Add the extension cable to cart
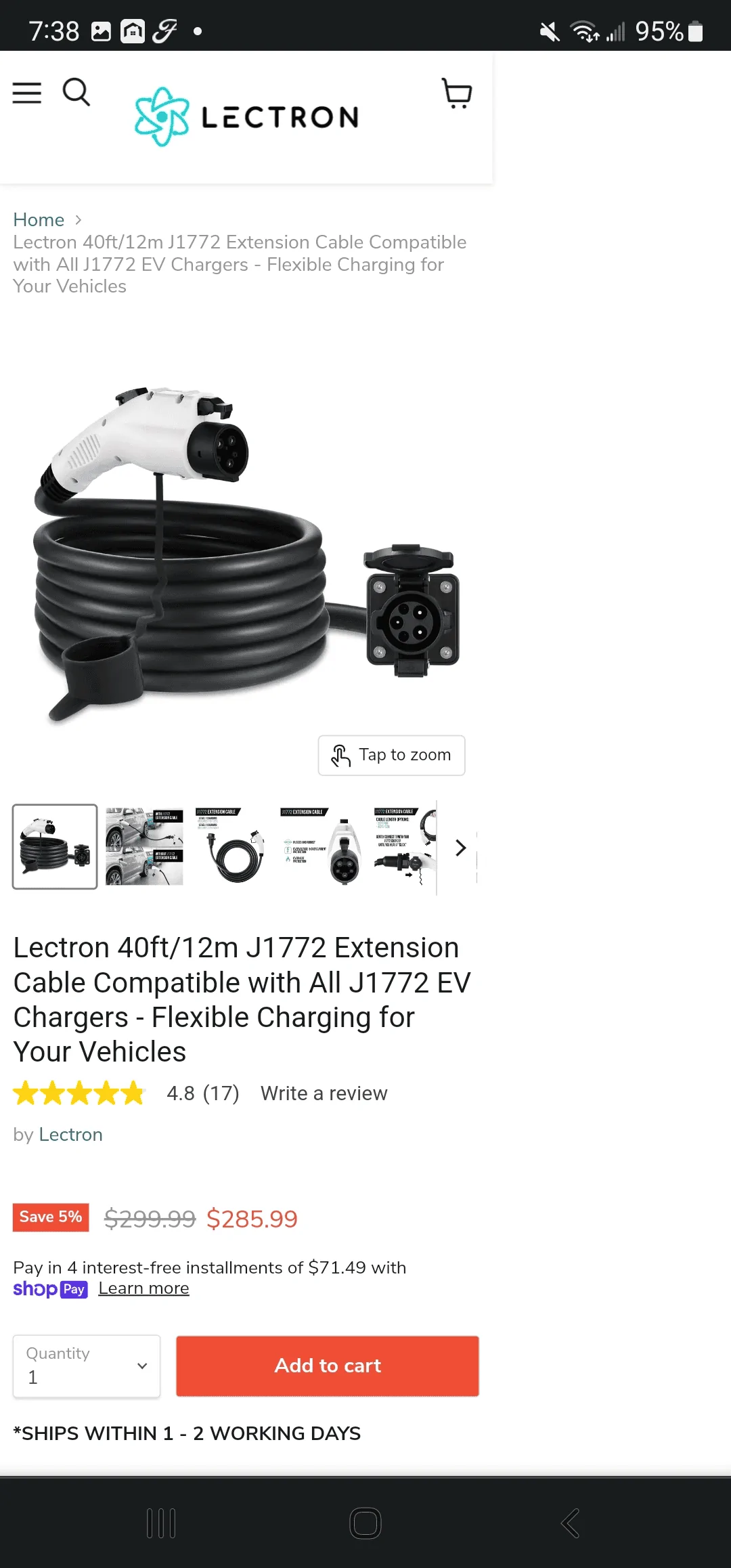Viewport: 731px width, 1568px height. (328, 1366)
